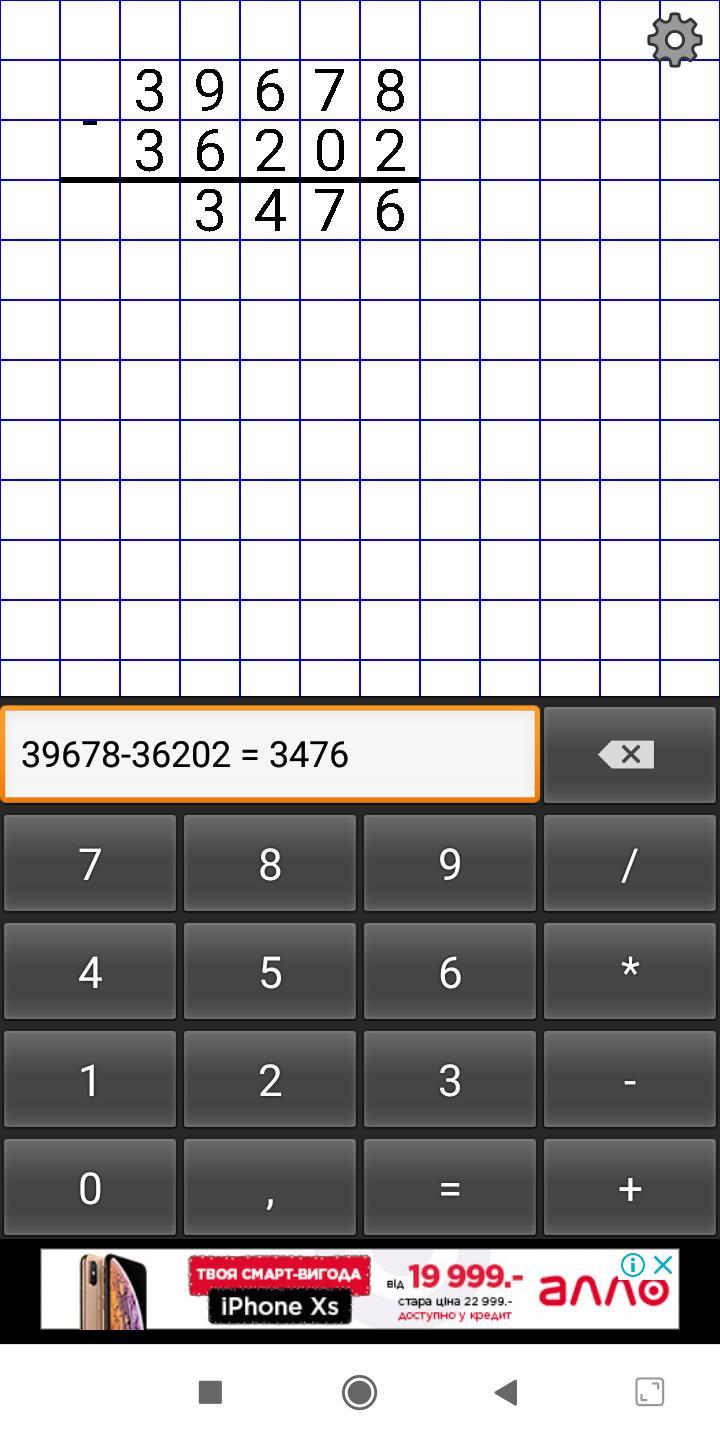
Task: Tap the expression input field
Action: pyautogui.click(x=270, y=754)
